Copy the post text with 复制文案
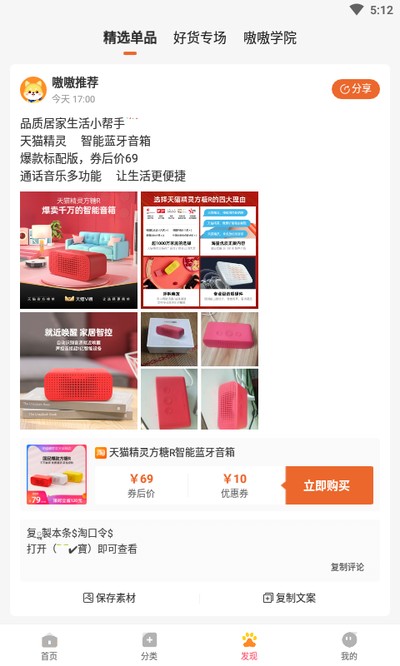Image resolution: width=400 pixels, height=666 pixels. pyautogui.click(x=290, y=598)
